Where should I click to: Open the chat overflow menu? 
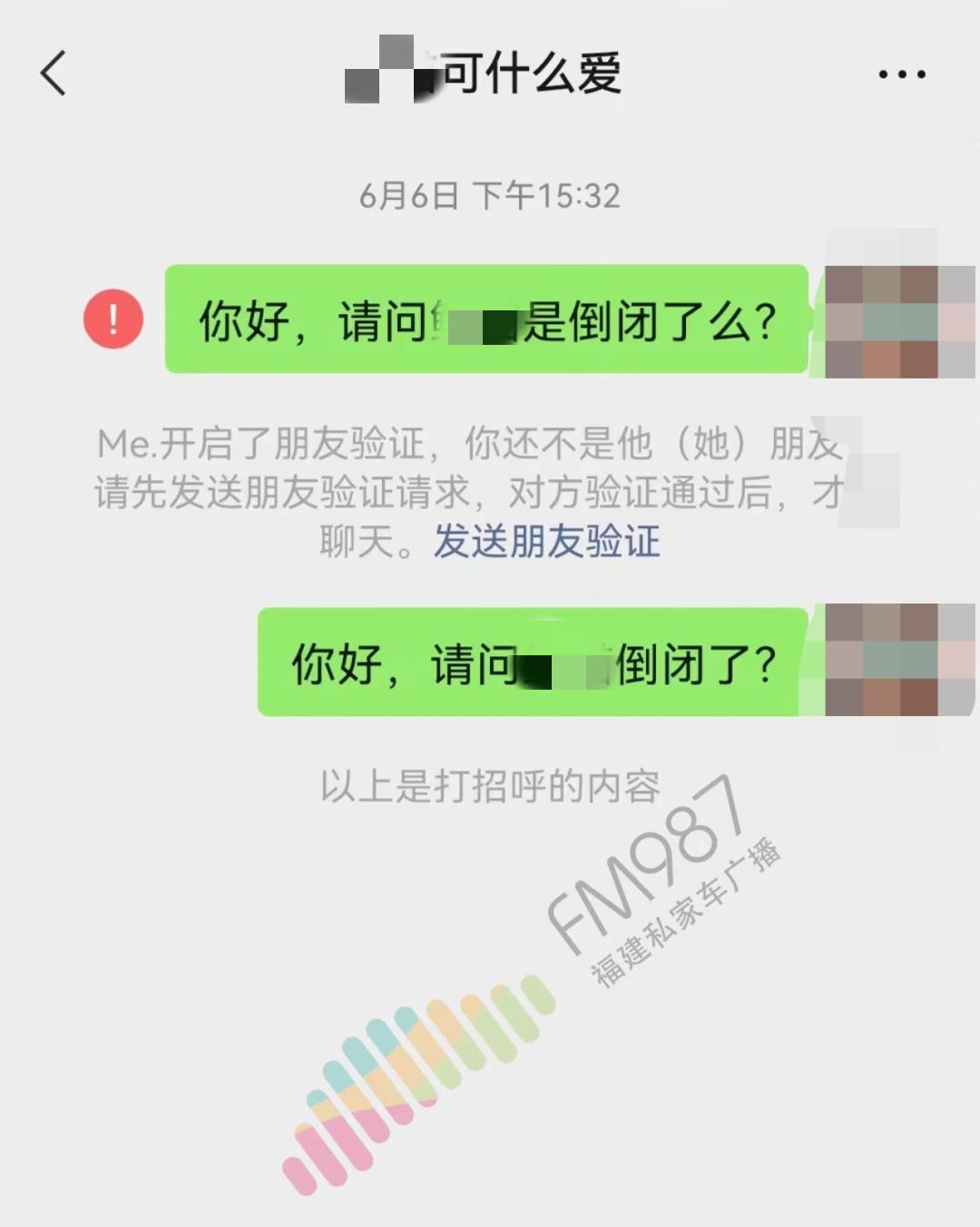[901, 74]
